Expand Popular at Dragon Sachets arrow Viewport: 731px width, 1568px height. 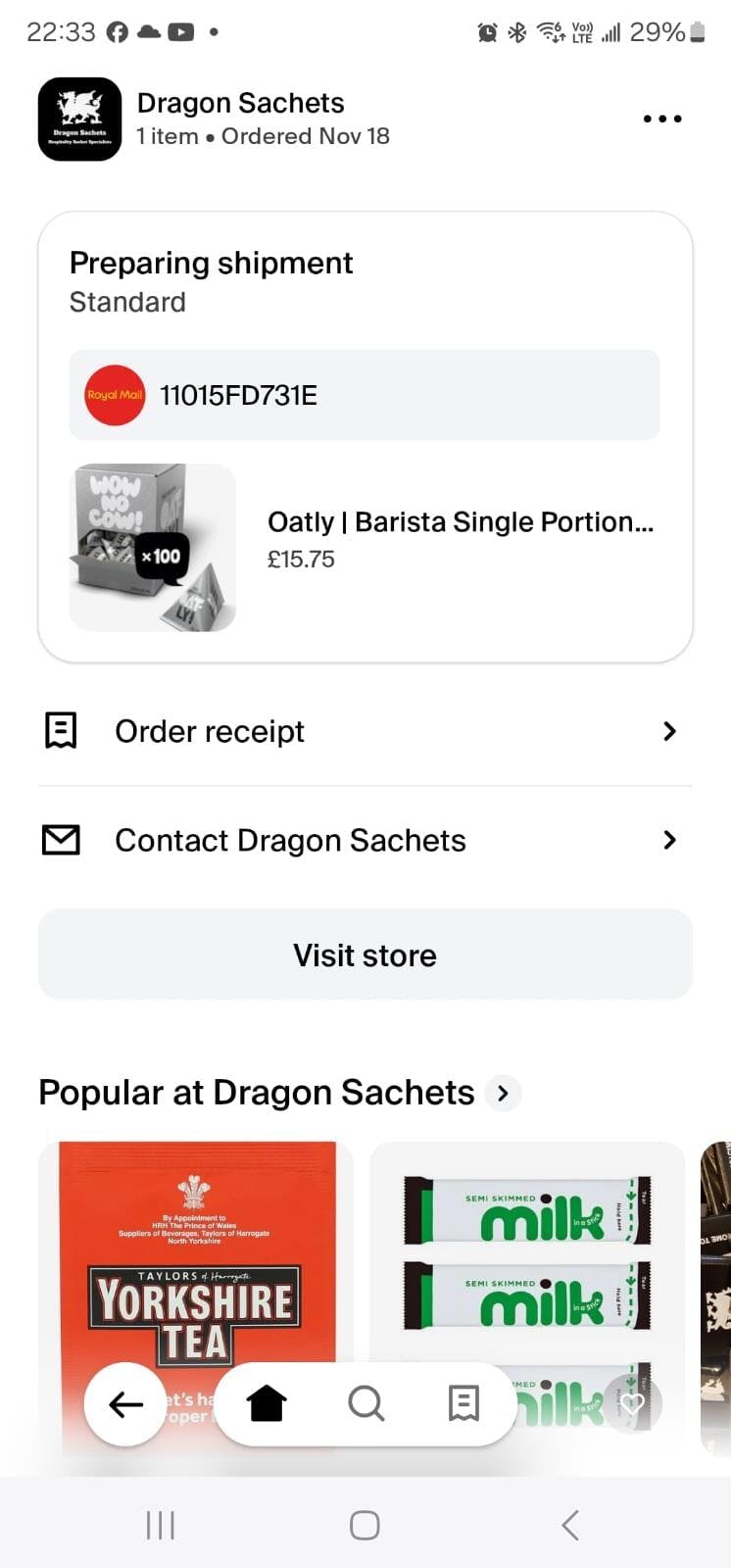coord(503,1093)
